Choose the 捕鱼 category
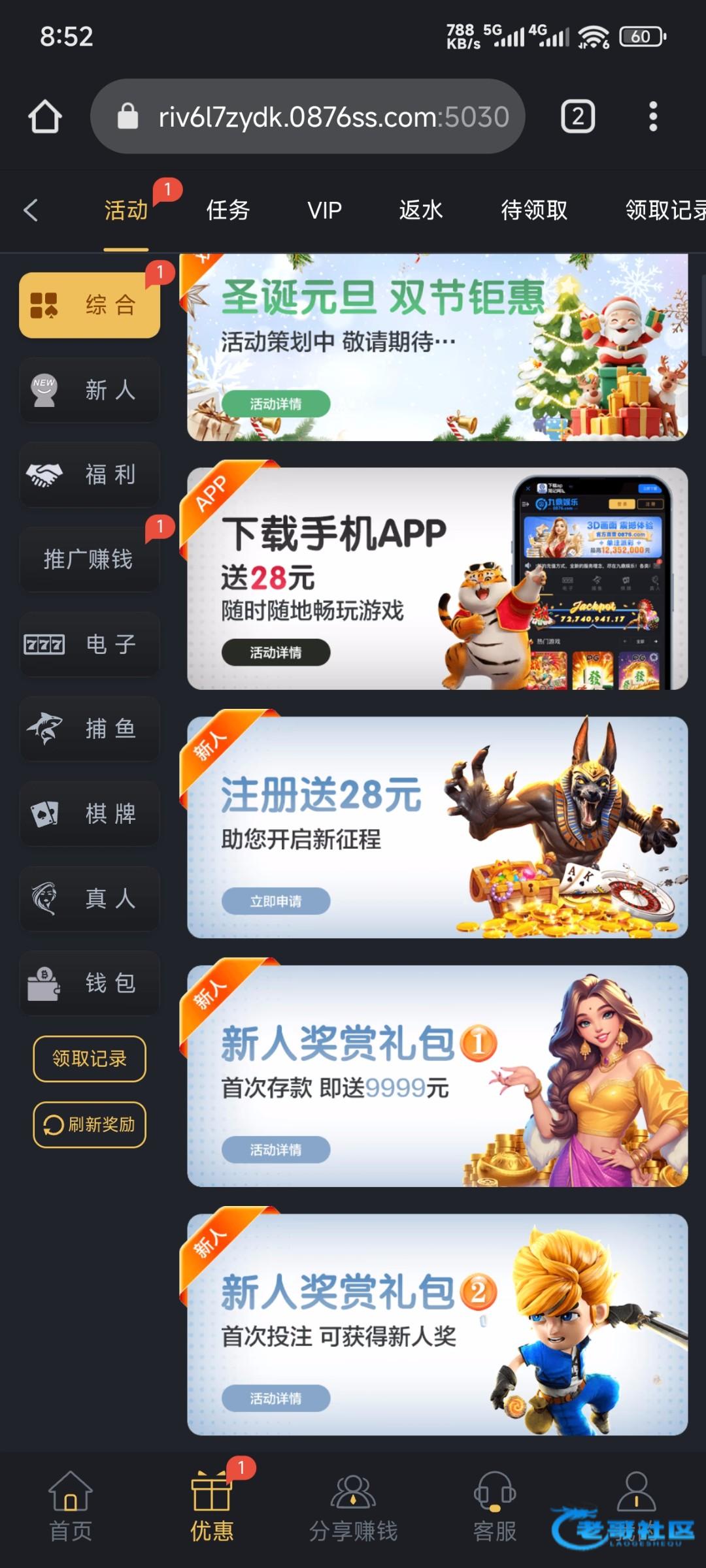The width and height of the screenshot is (706, 1568). pyautogui.click(x=90, y=728)
